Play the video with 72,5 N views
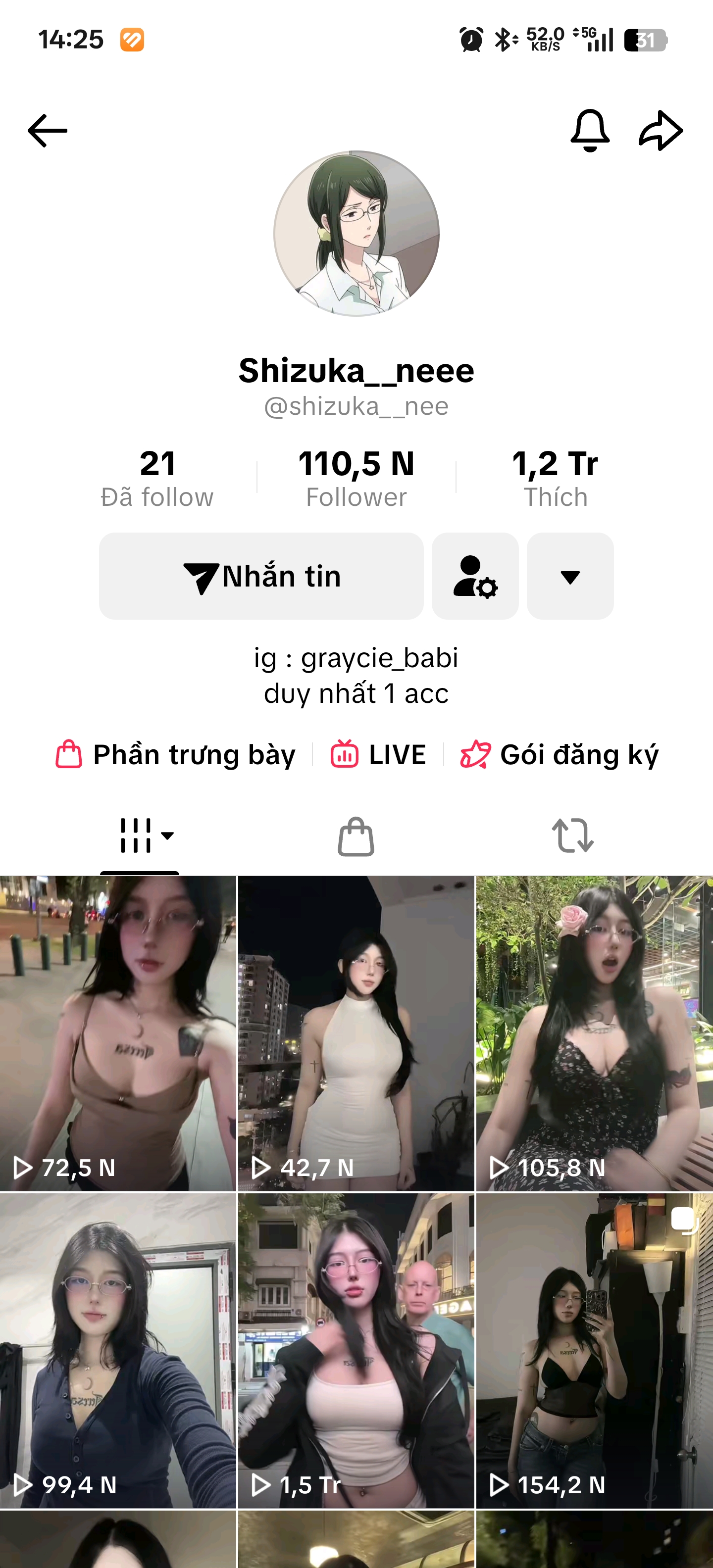The height and width of the screenshot is (1568, 713). (x=117, y=1032)
